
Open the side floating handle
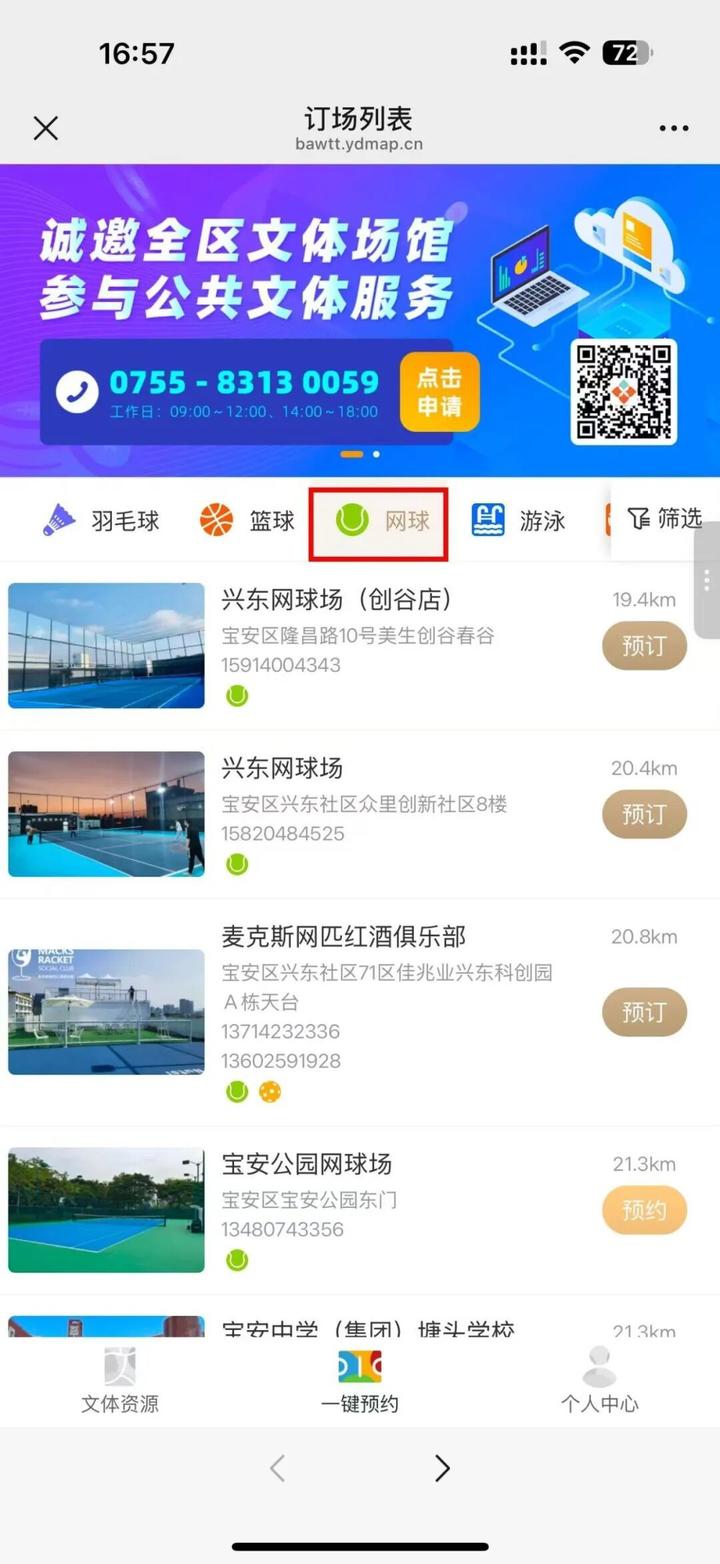706,580
